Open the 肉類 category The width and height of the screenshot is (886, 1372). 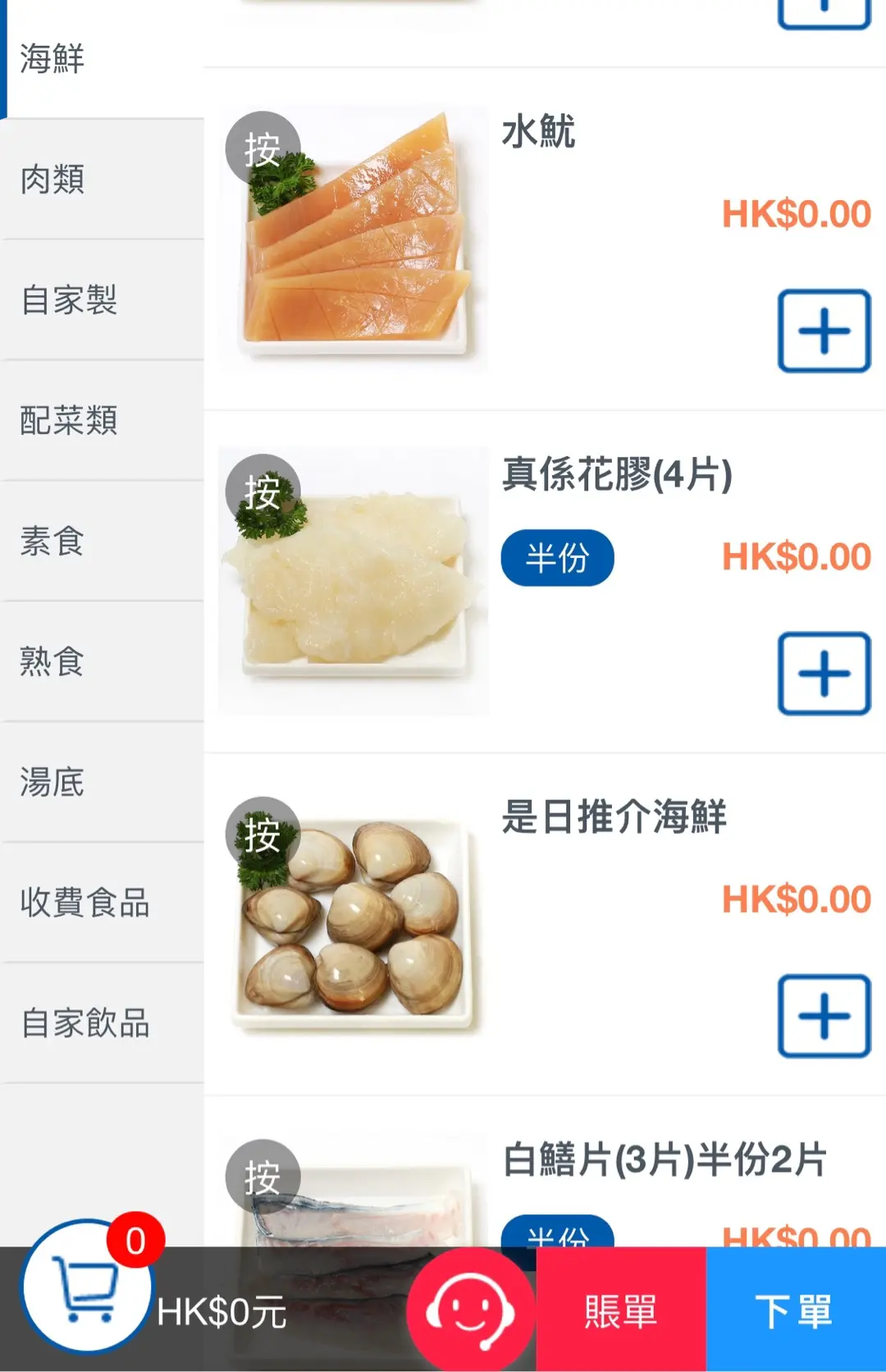click(102, 179)
